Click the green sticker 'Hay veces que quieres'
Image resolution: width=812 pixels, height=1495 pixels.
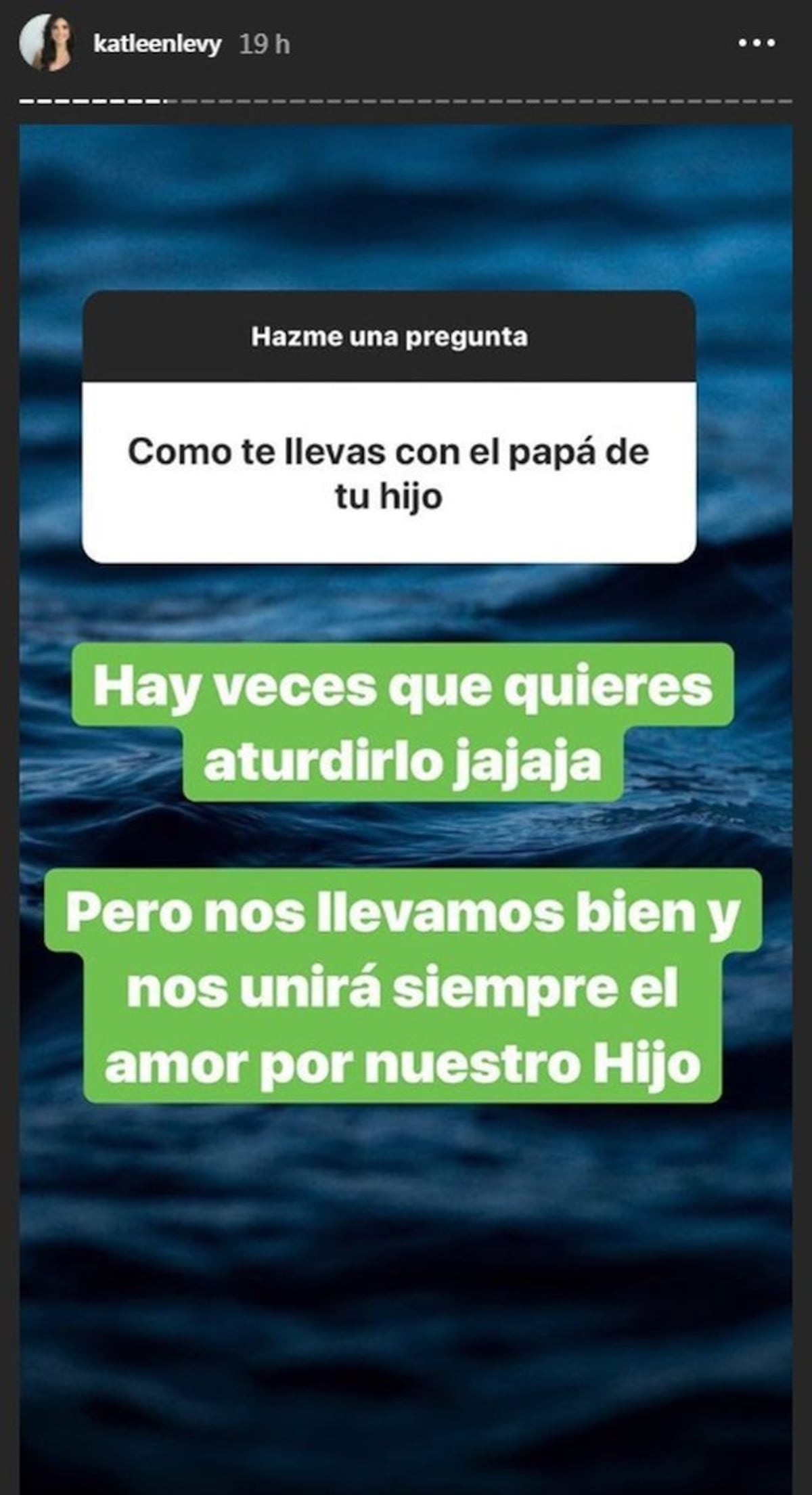[404, 726]
